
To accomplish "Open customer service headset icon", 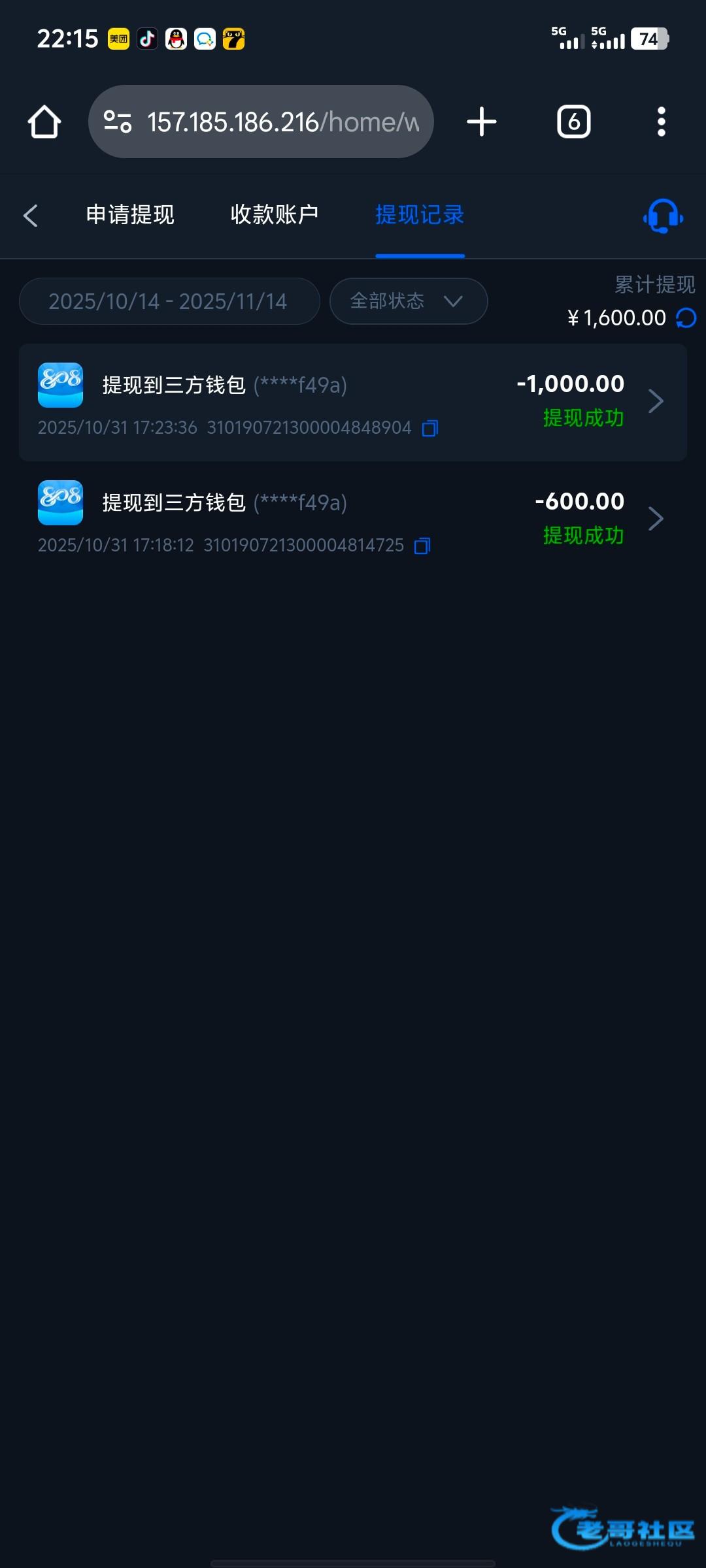I will (x=663, y=216).
